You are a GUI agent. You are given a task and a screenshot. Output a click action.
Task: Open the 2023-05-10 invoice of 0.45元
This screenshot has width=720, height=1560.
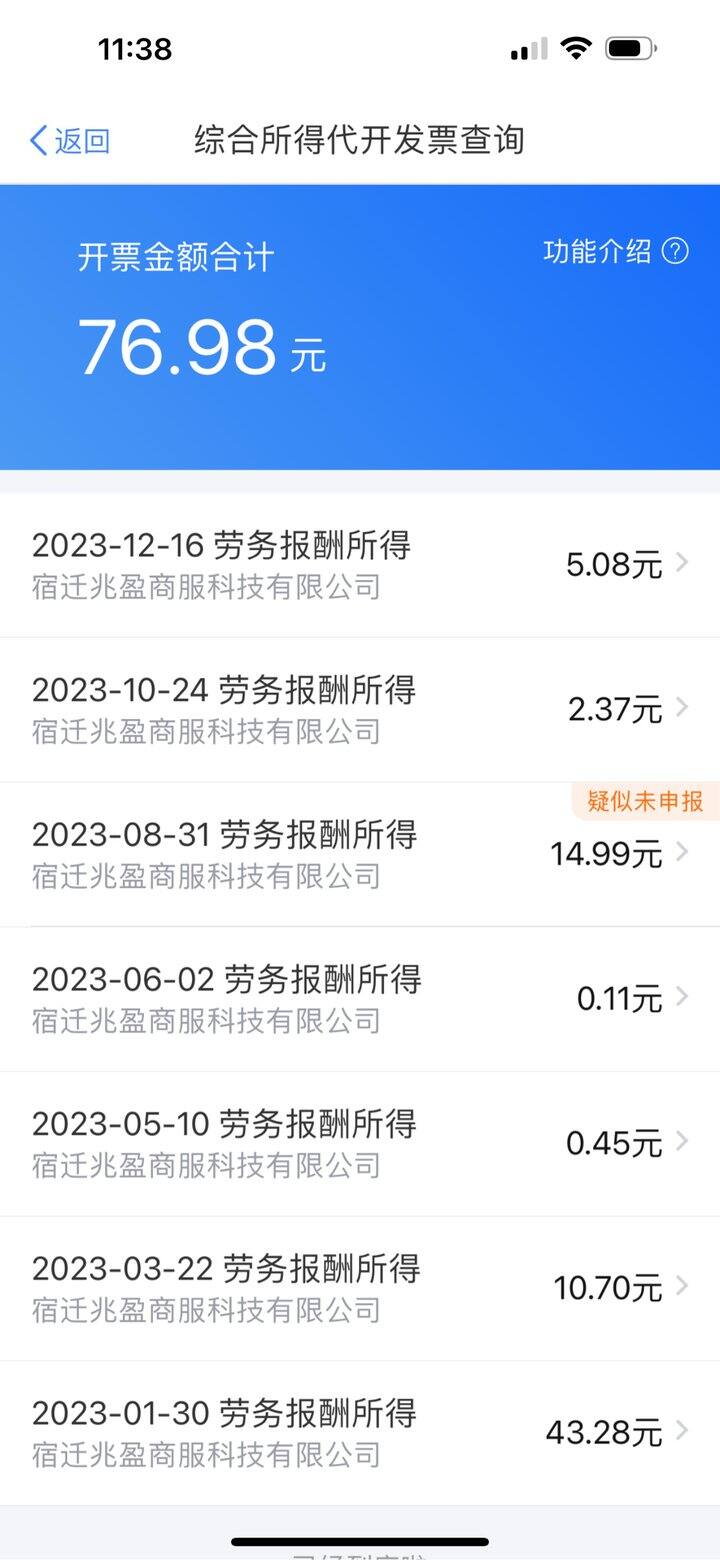coord(360,1144)
